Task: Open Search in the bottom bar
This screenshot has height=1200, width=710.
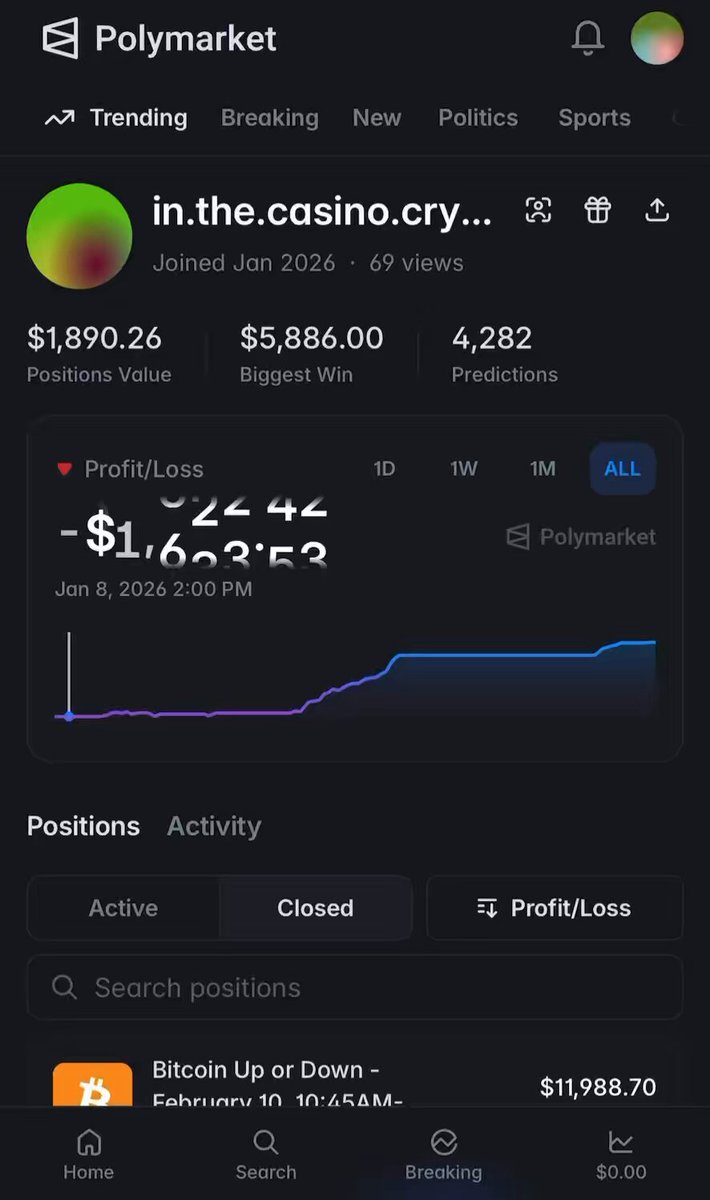Action: 266,1155
